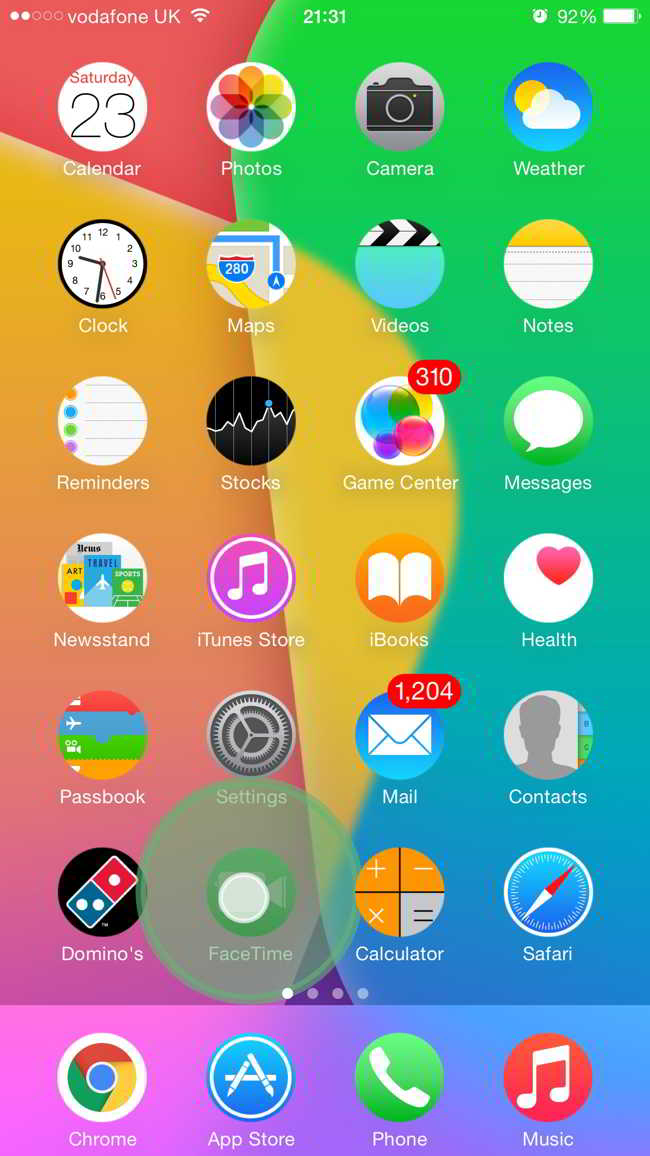Launch Chrome from the dock
The height and width of the screenshot is (1156, 650).
tap(102, 1077)
